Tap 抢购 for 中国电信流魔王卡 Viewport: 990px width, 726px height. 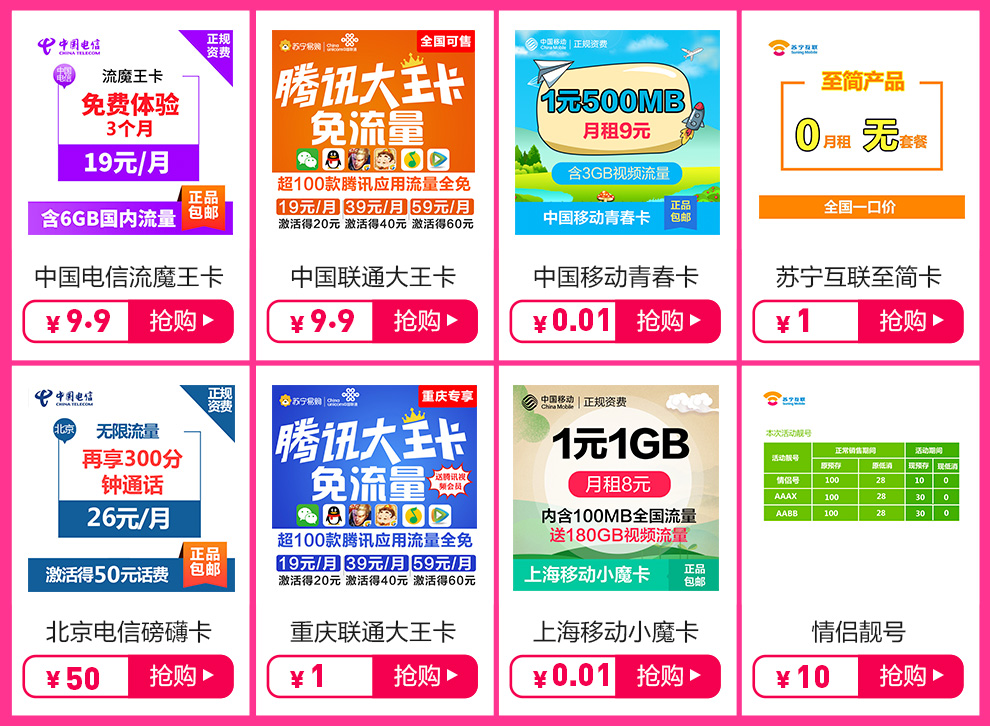point(180,321)
